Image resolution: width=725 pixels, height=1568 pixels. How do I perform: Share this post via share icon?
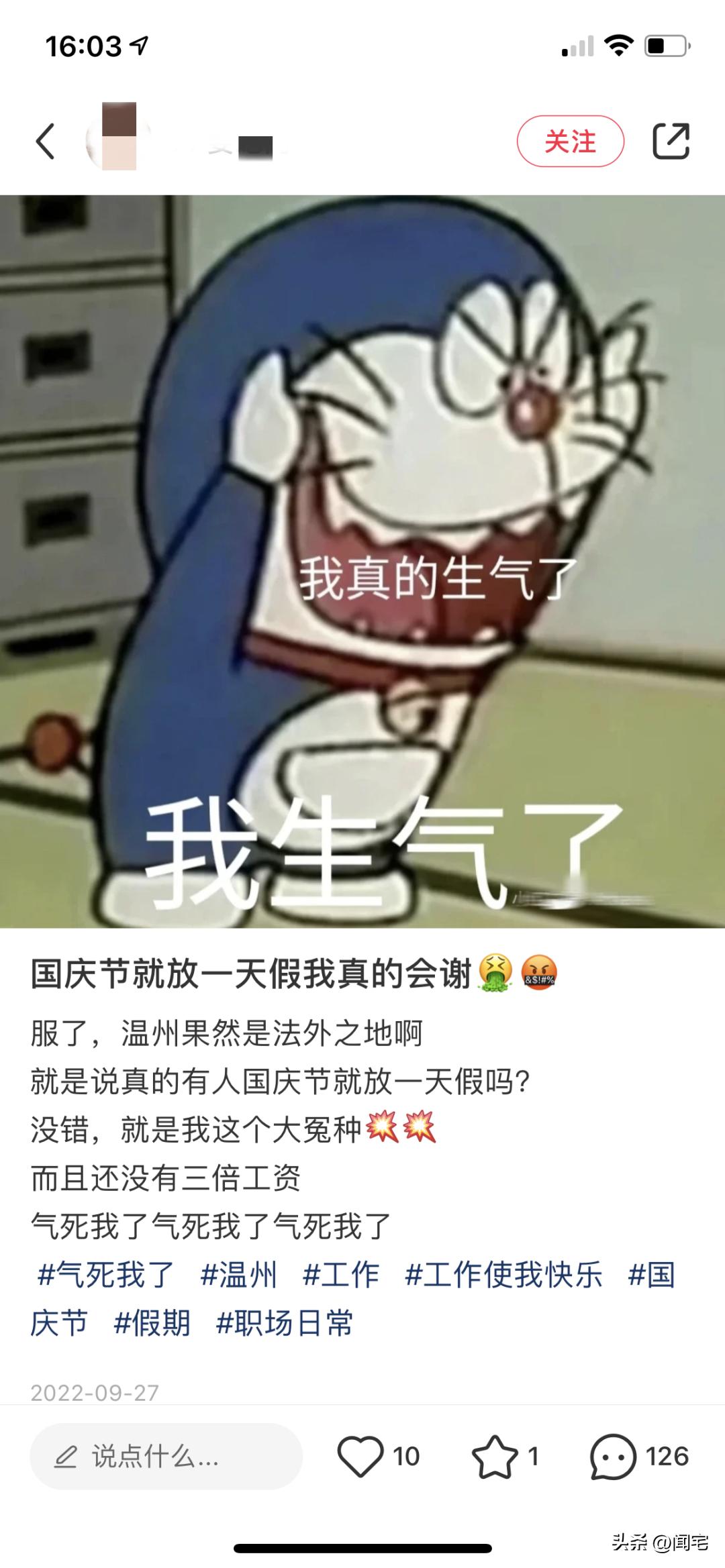[671, 141]
